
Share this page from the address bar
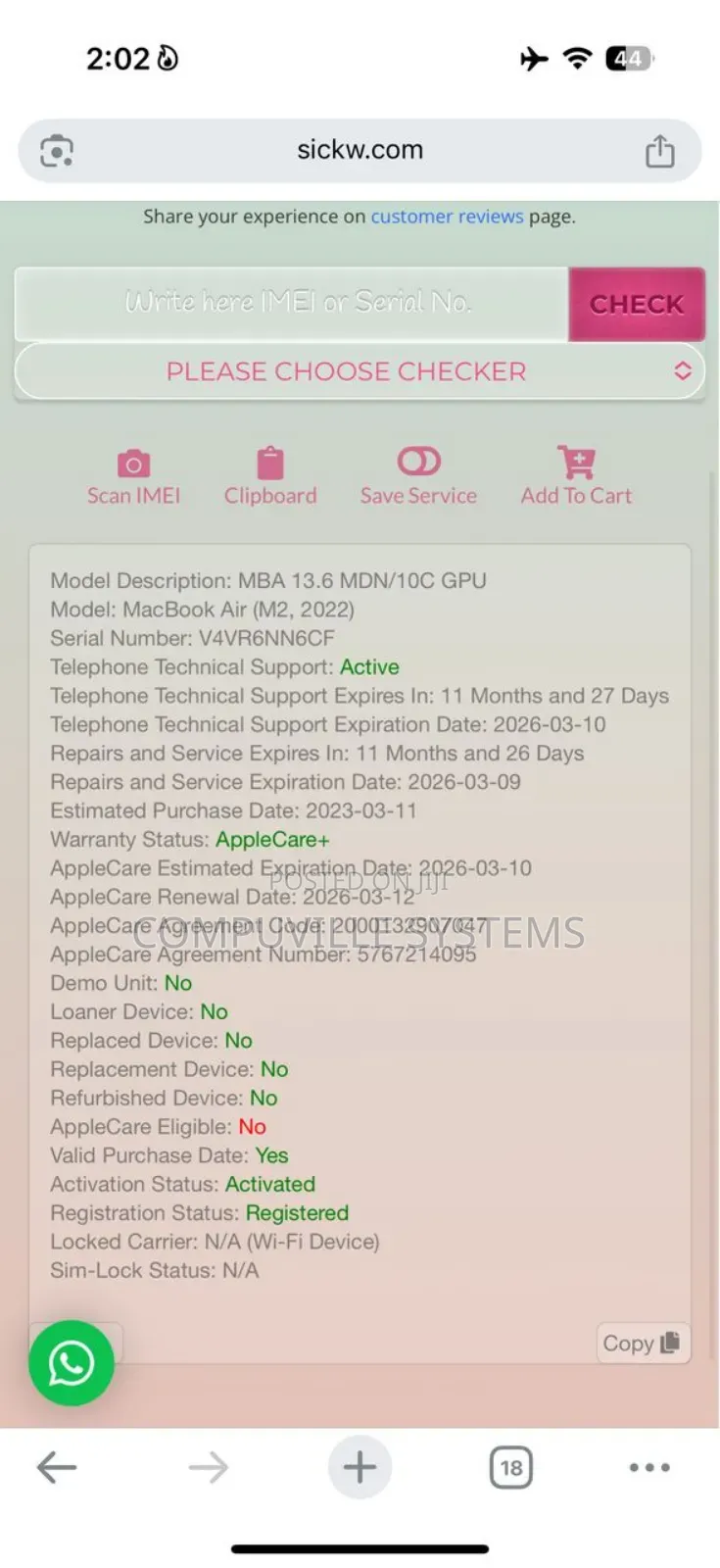point(659,151)
